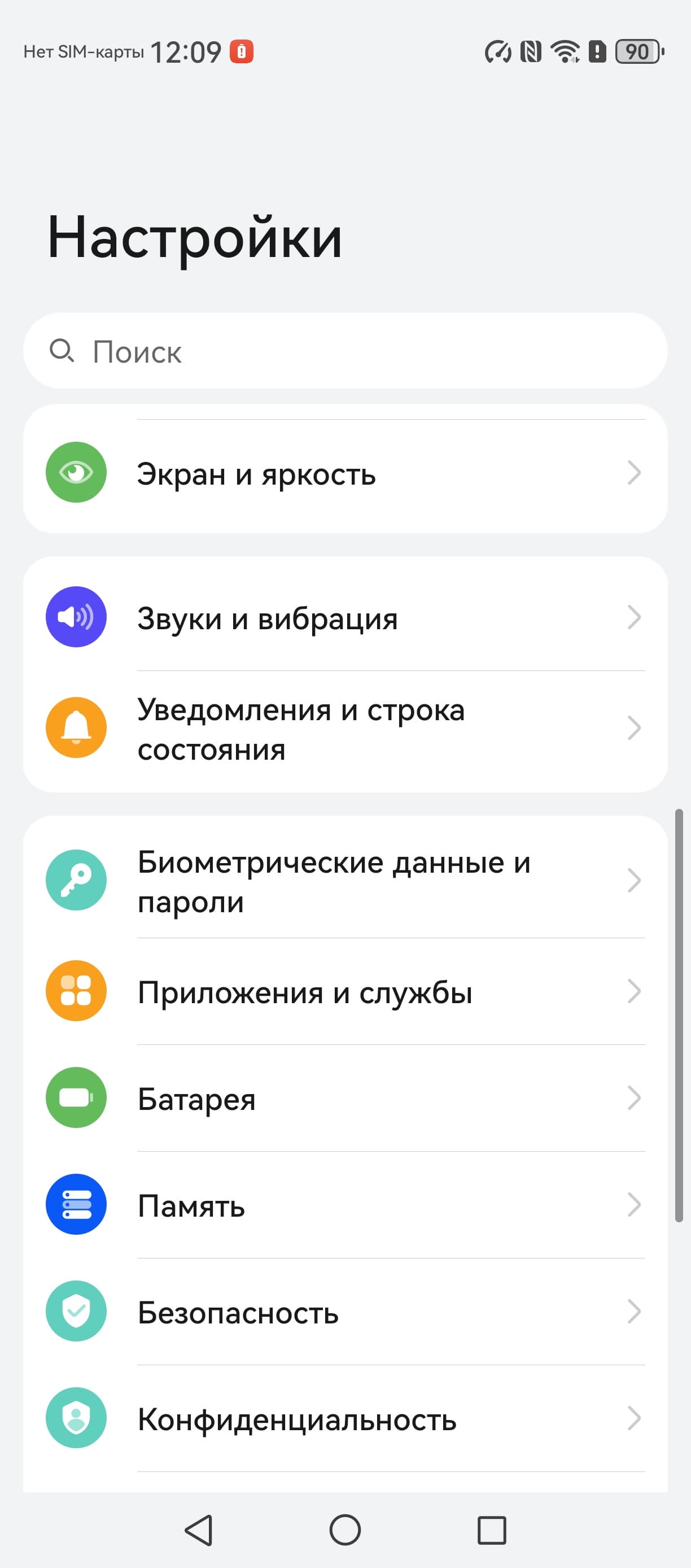This screenshot has width=691, height=1568.
Task: Open Биометрические данные и пароли
Action: 345,881
